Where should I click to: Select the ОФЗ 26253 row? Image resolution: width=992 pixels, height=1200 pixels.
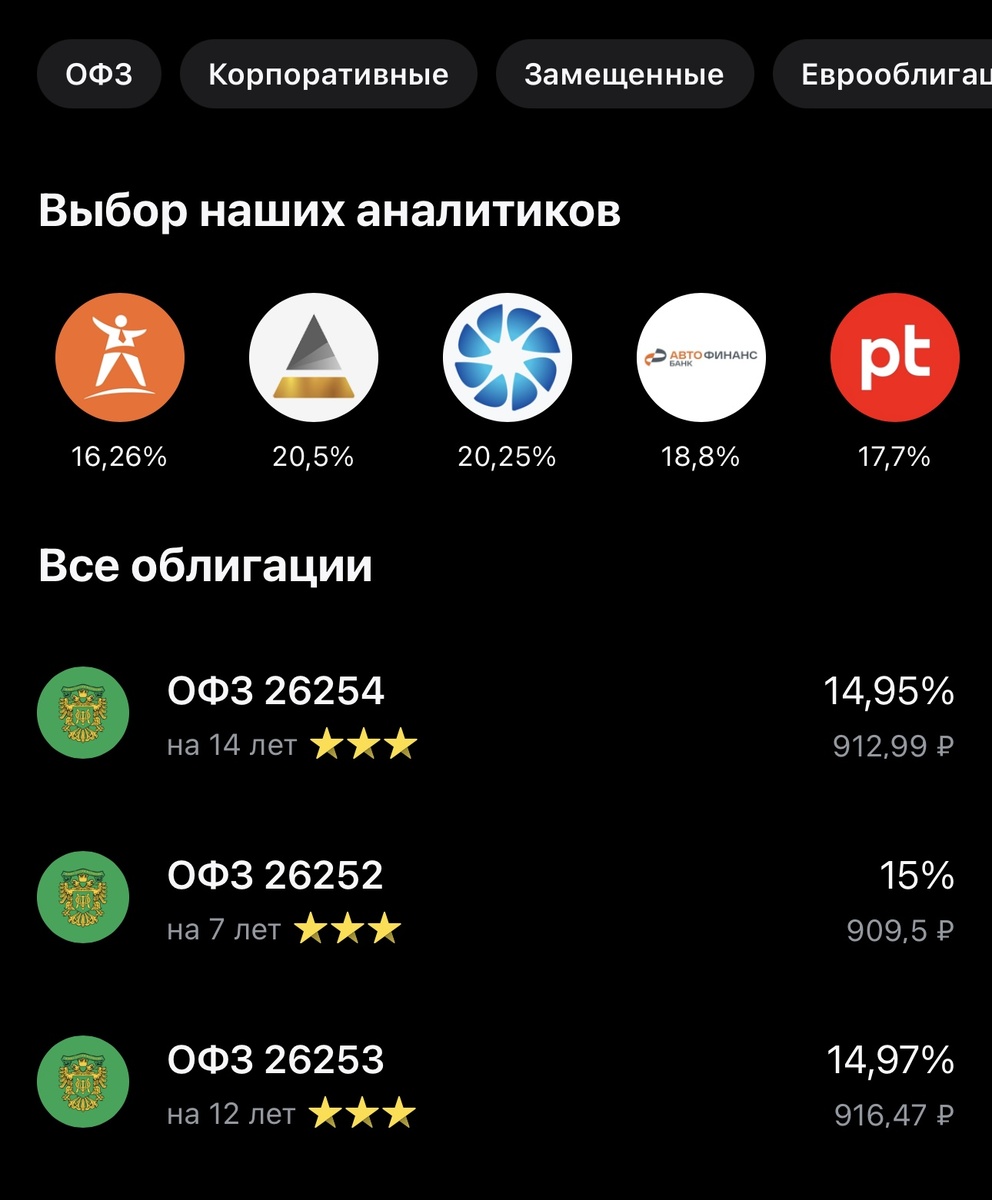pos(496,1083)
